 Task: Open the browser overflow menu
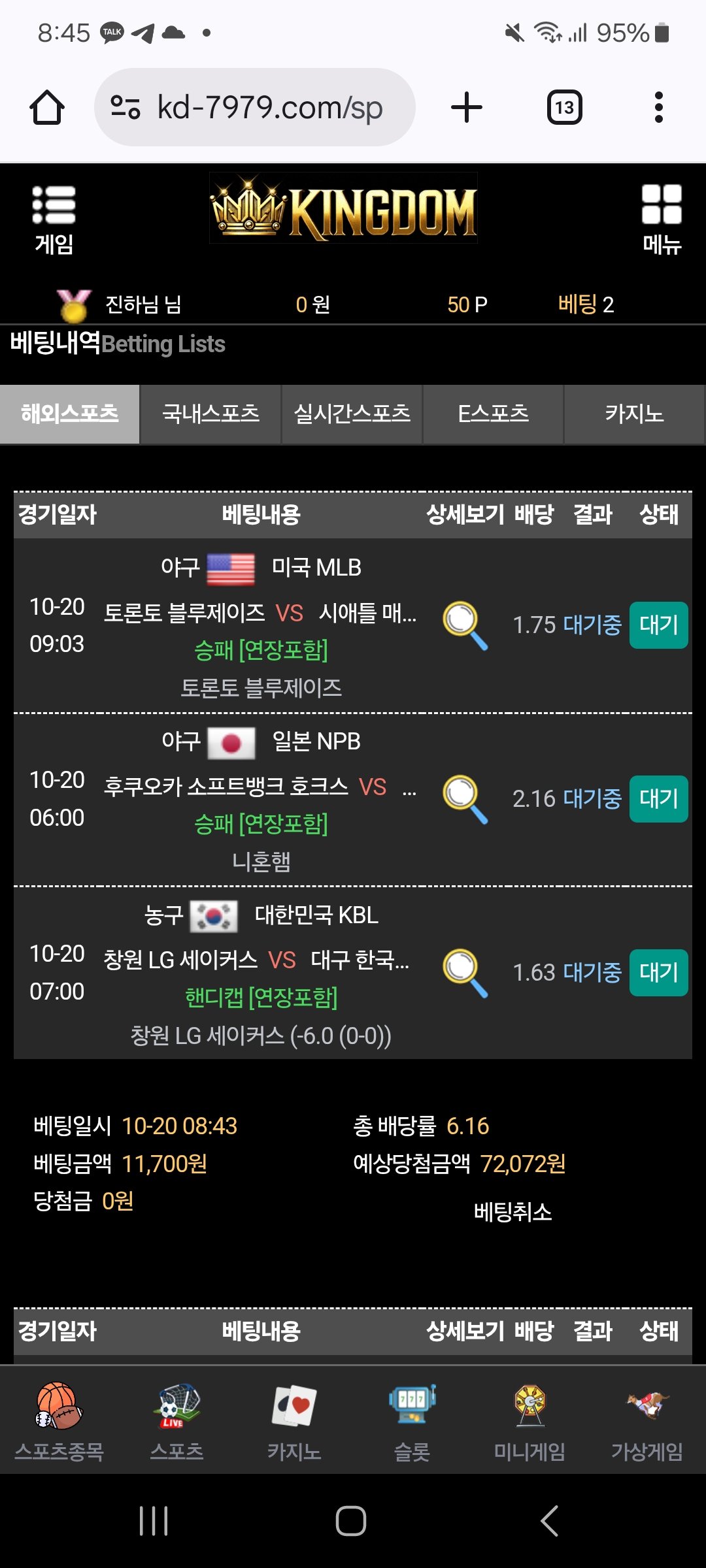pos(658,107)
